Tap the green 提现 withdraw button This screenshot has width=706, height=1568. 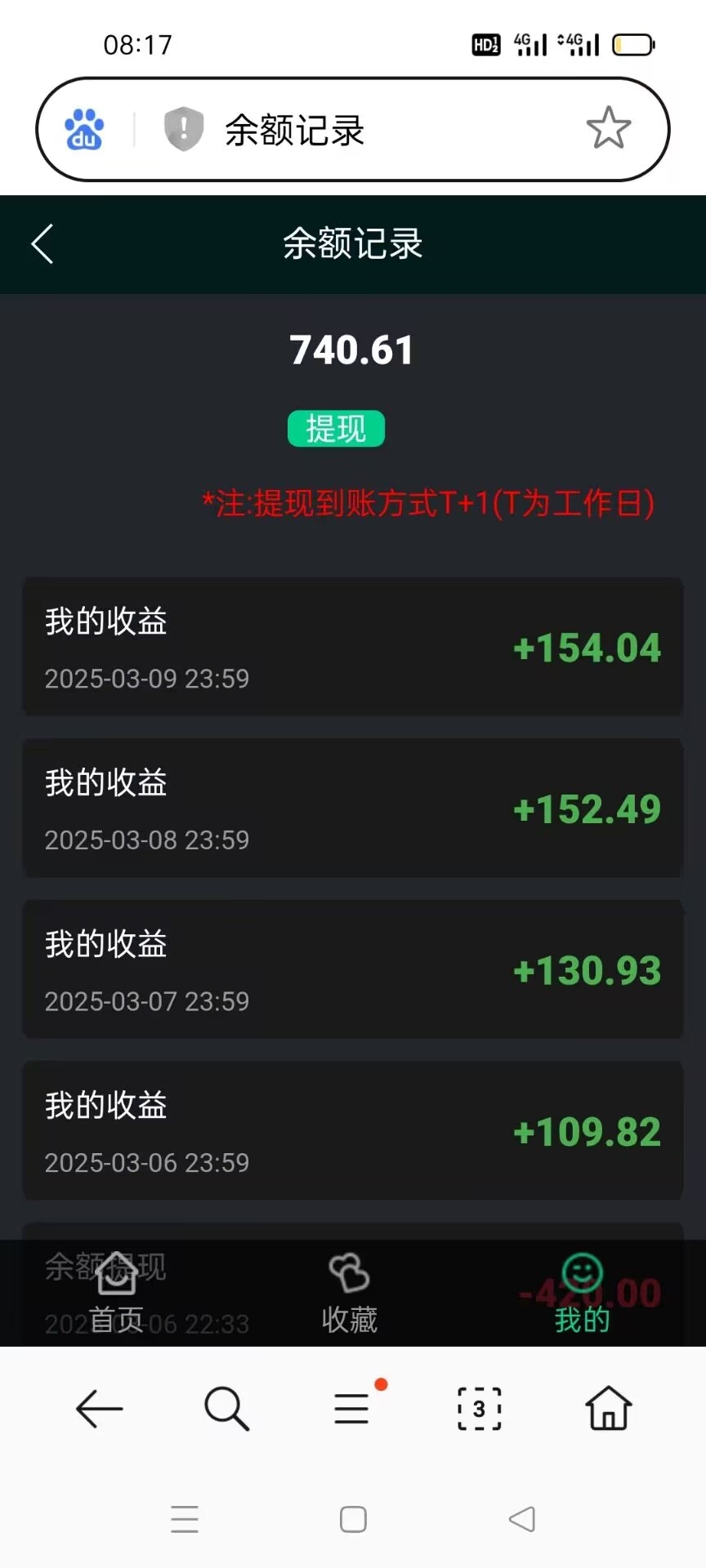tap(336, 429)
